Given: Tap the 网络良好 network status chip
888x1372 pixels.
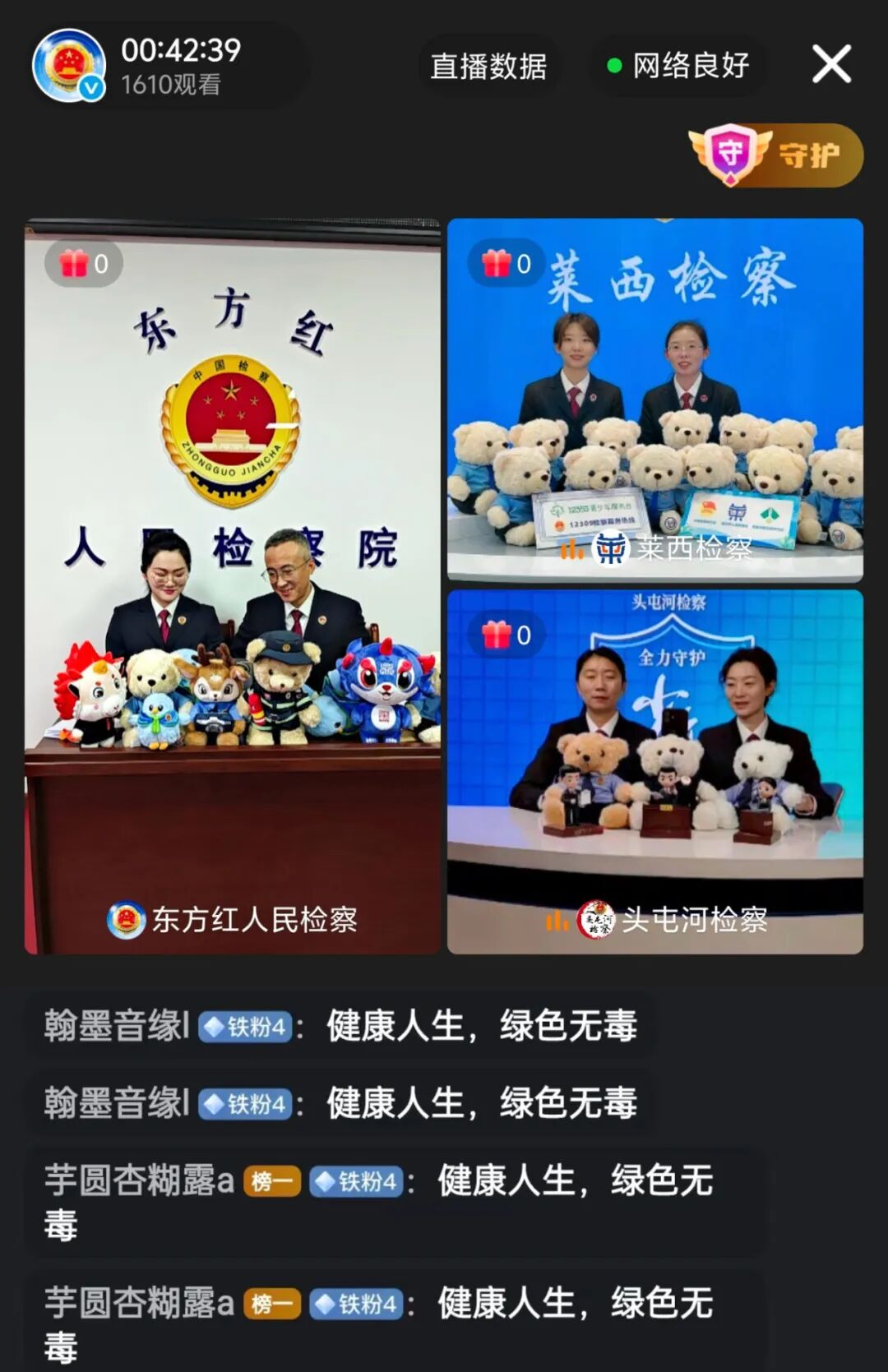Looking at the screenshot, I should [x=678, y=66].
